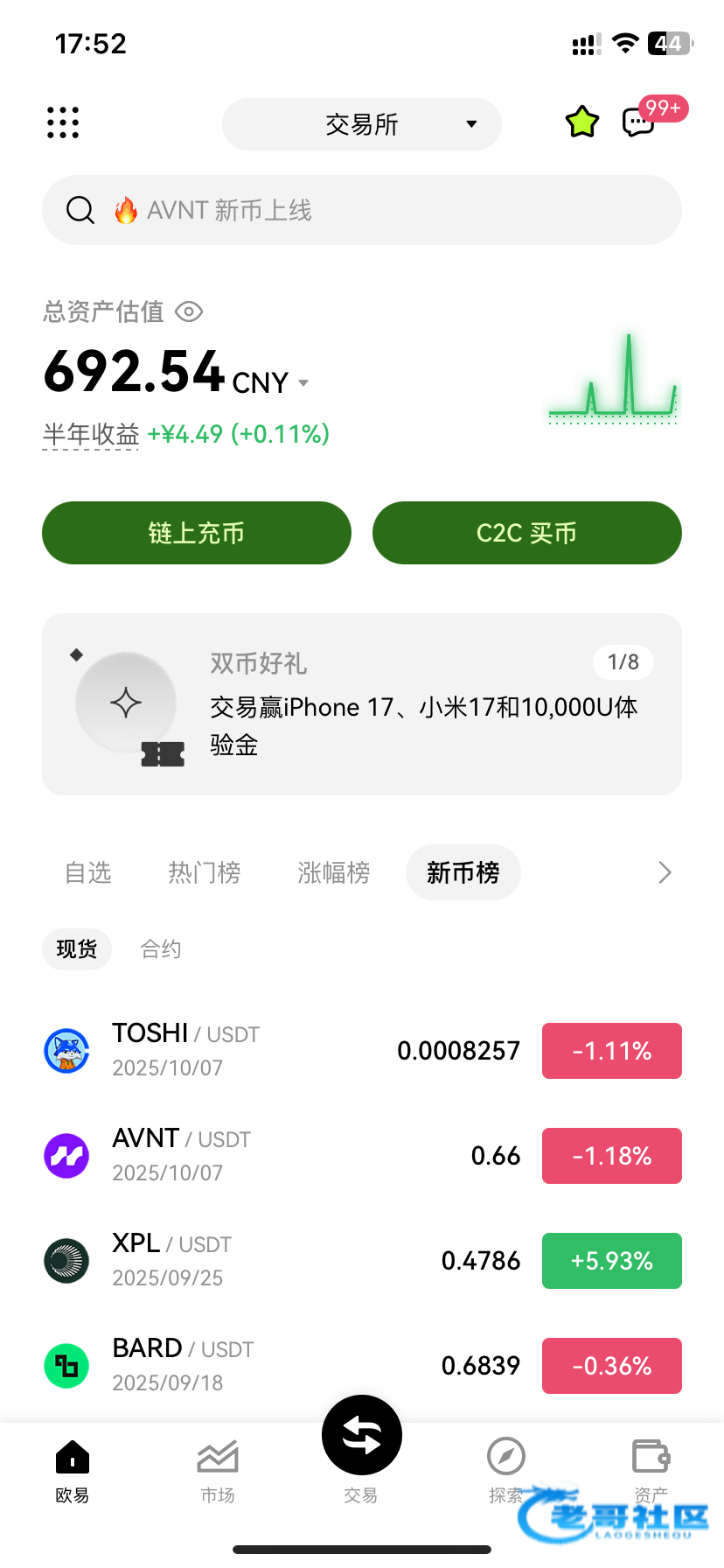
Task: Open the 半年收益 profit details
Action: 91,434
